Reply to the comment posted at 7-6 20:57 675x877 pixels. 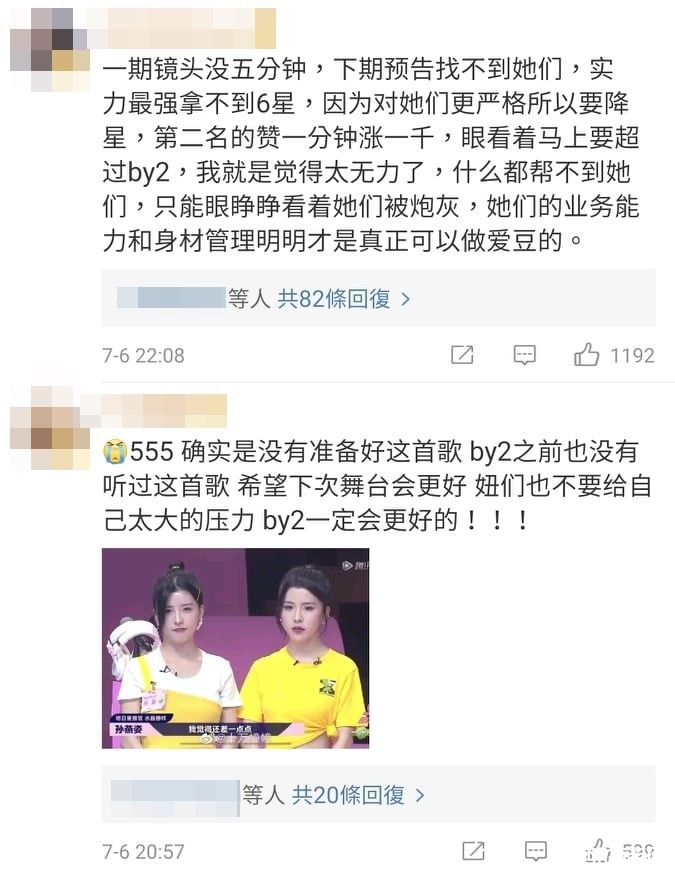pos(536,852)
